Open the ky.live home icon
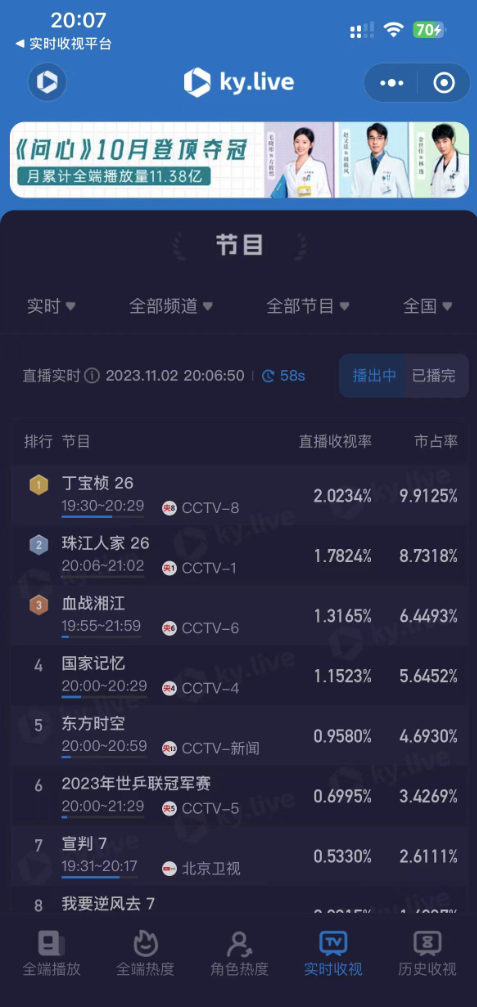The image size is (477, 1007). [47, 82]
